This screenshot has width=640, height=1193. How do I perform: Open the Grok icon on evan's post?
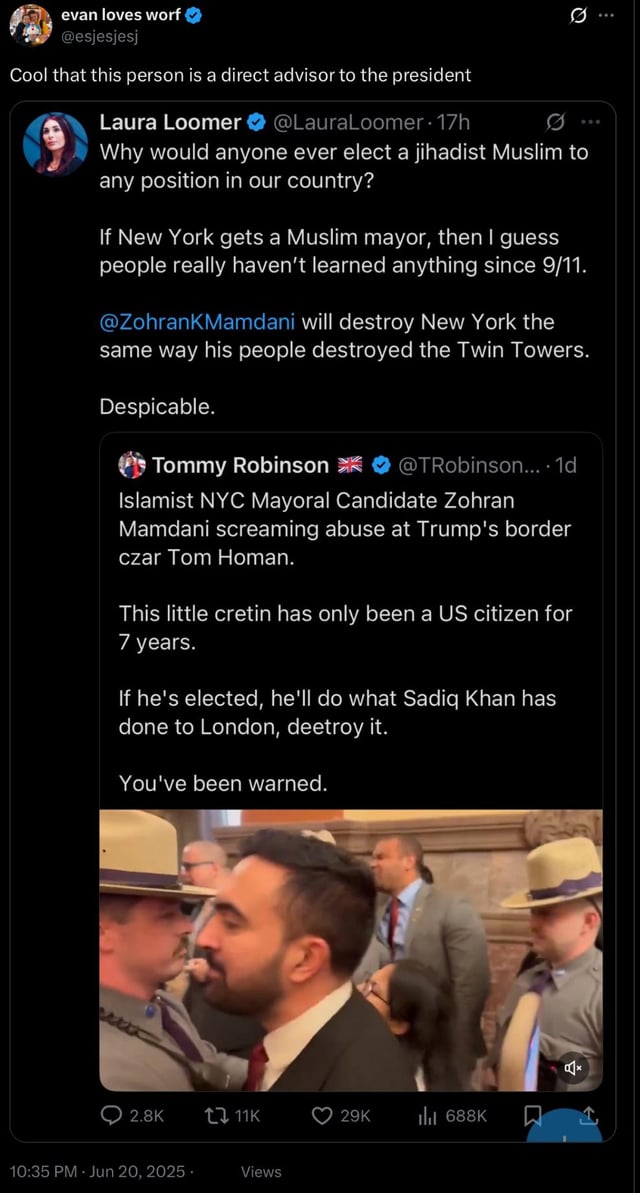tap(577, 17)
